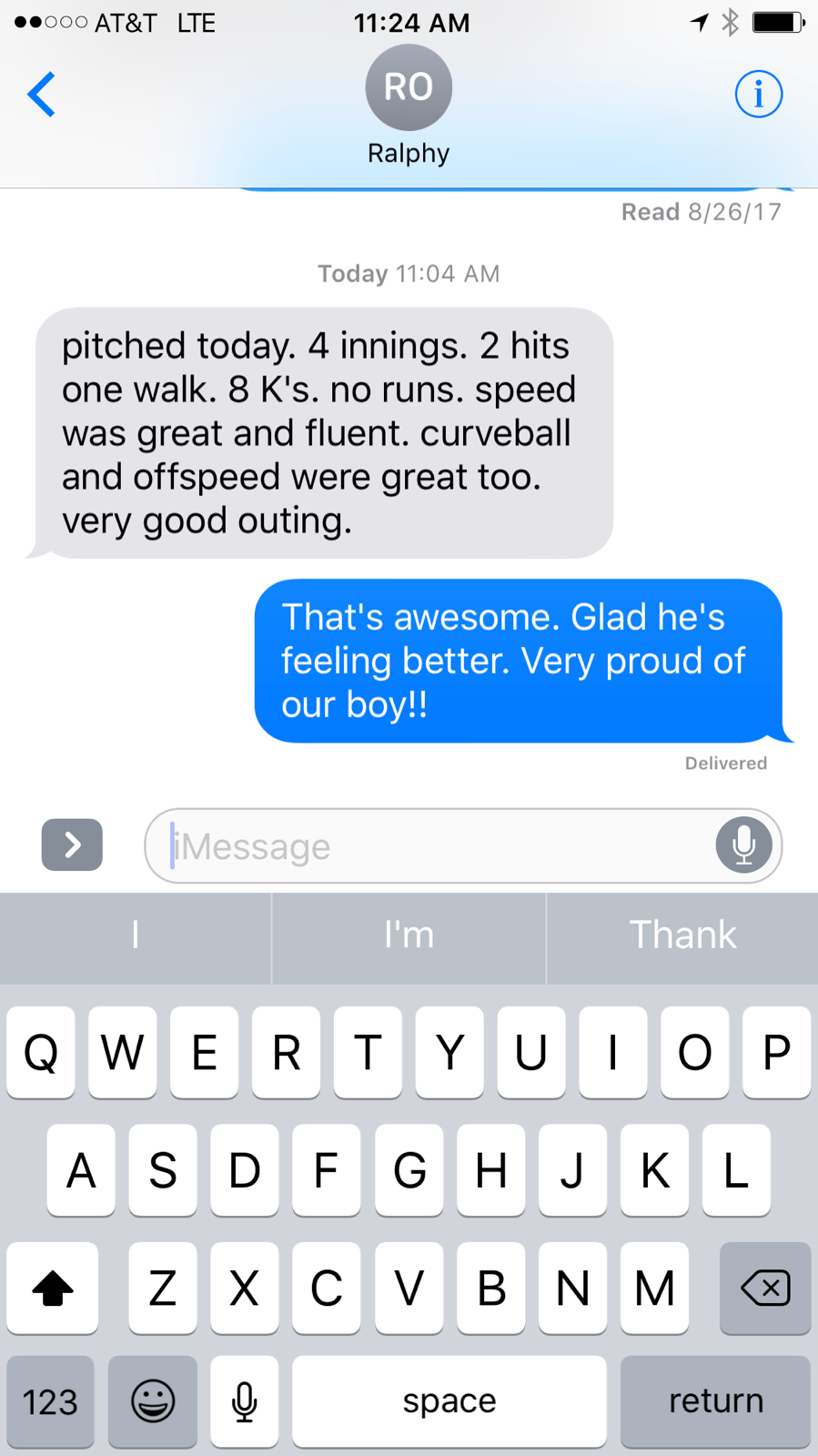Insert the suggested word "Thank"
This screenshot has height=1456, width=818.
[682, 936]
